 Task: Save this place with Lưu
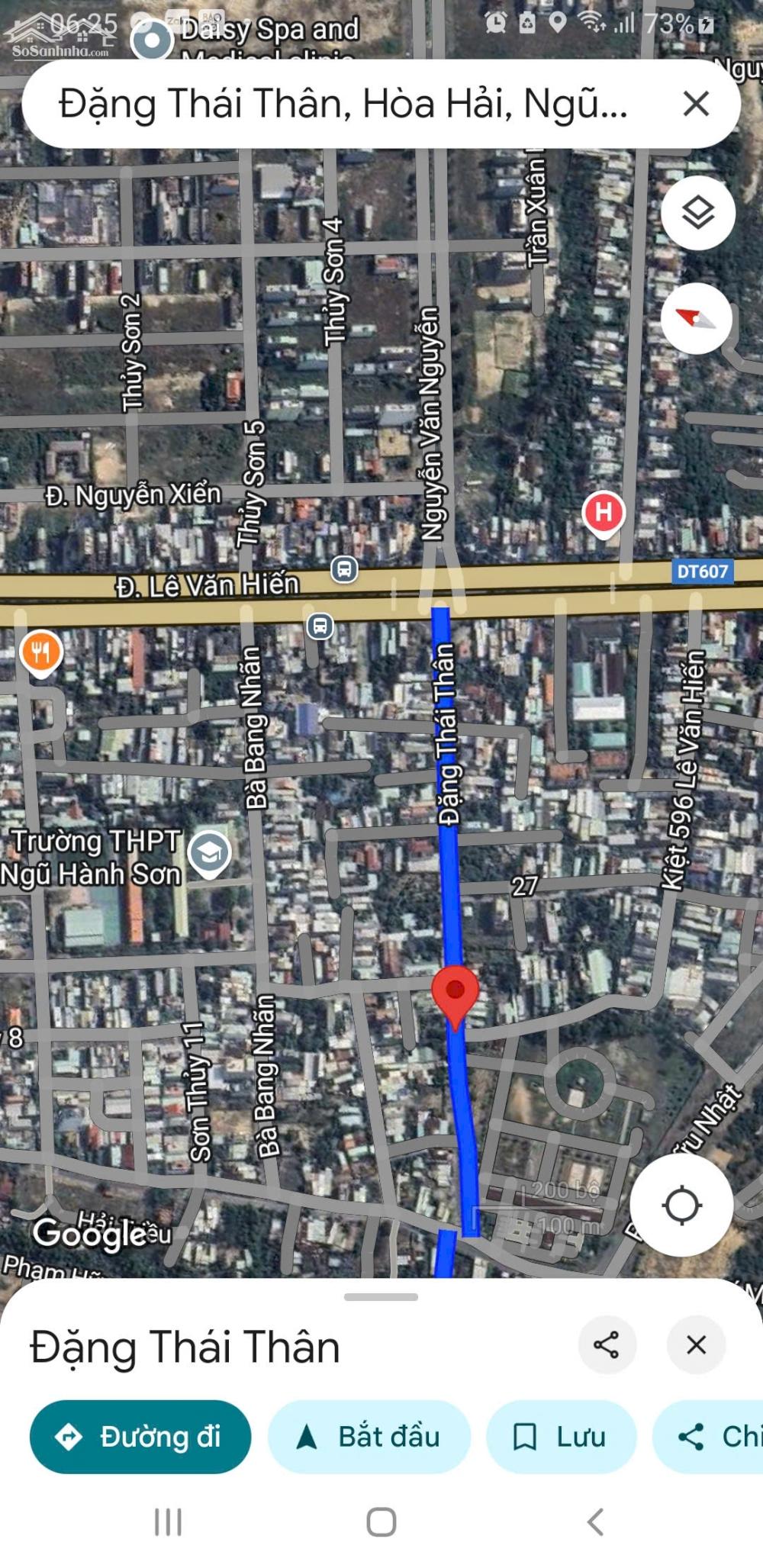tap(561, 1437)
